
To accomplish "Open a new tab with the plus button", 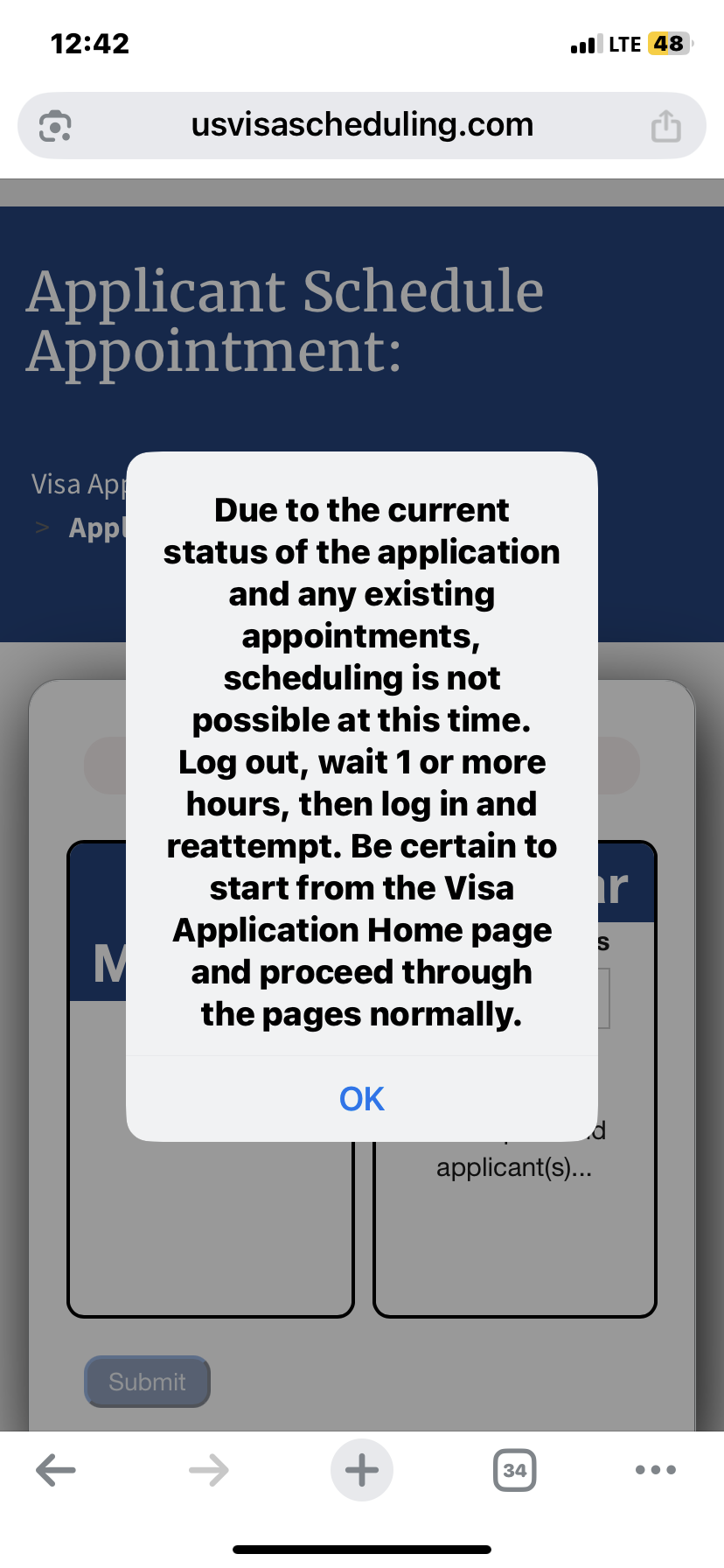I will (x=362, y=1470).
